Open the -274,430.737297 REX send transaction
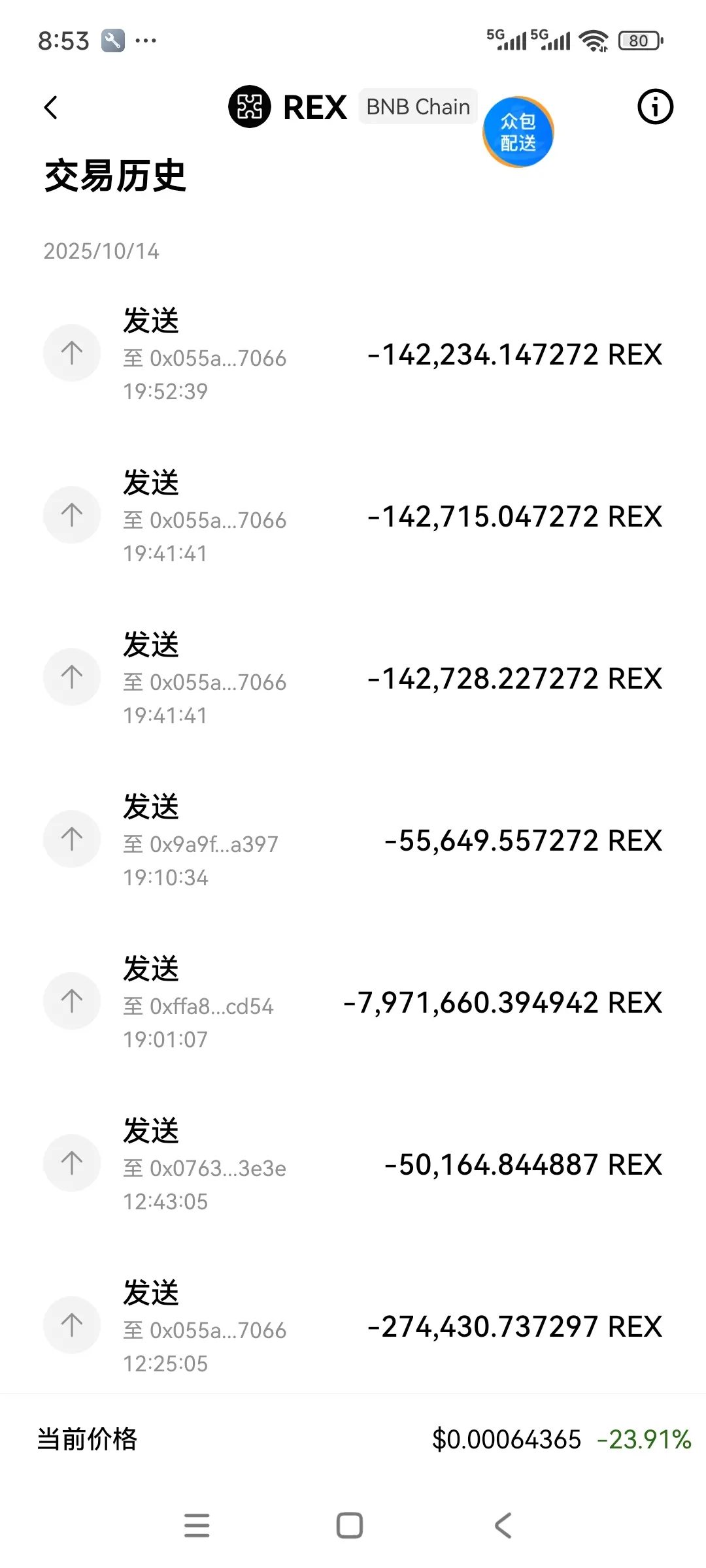The image size is (706, 1568). point(353,1326)
